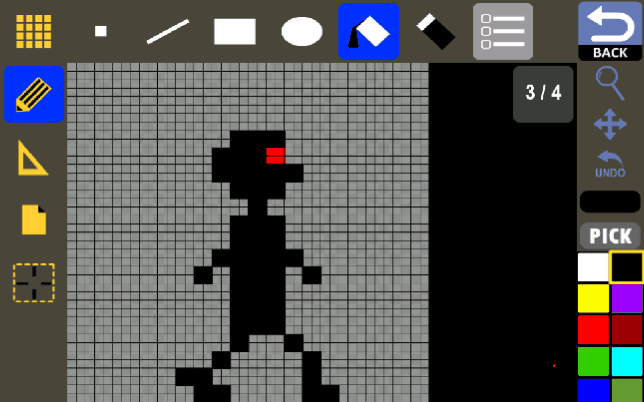Open the 3 / 4 frame counter
The height and width of the screenshot is (402, 644).
pyautogui.click(x=543, y=93)
